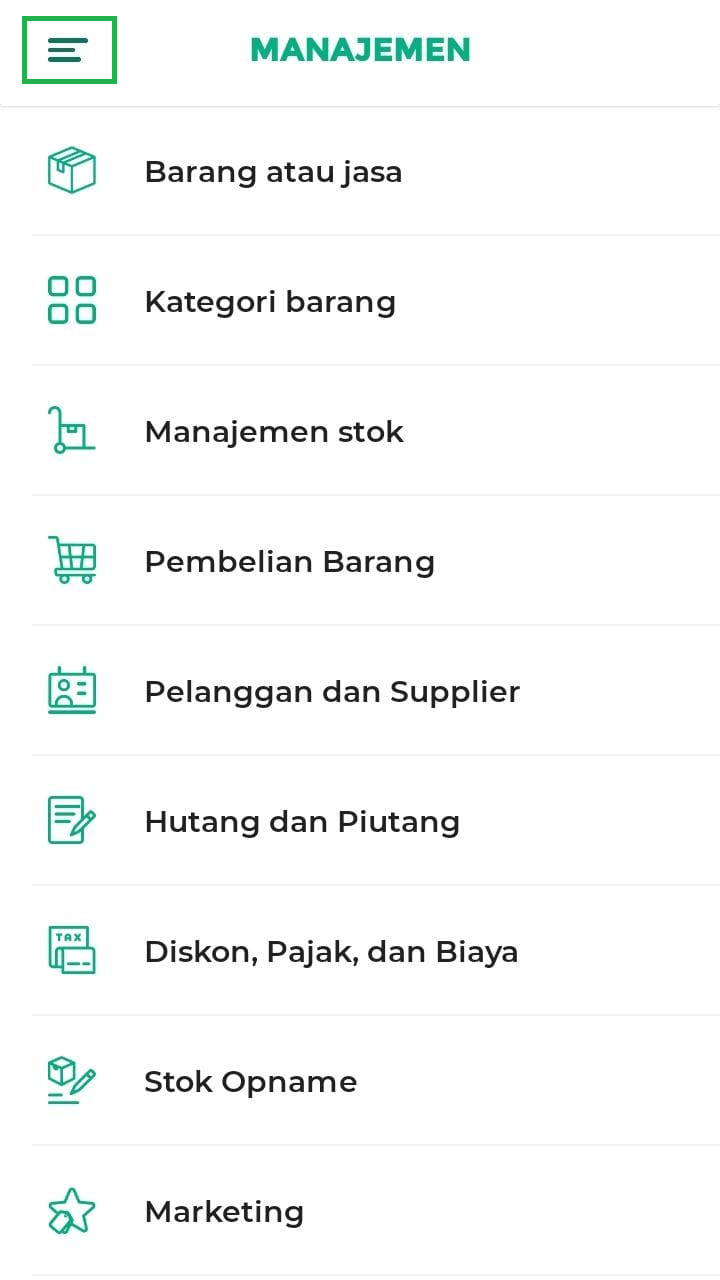Select Manajemen stok

click(274, 432)
